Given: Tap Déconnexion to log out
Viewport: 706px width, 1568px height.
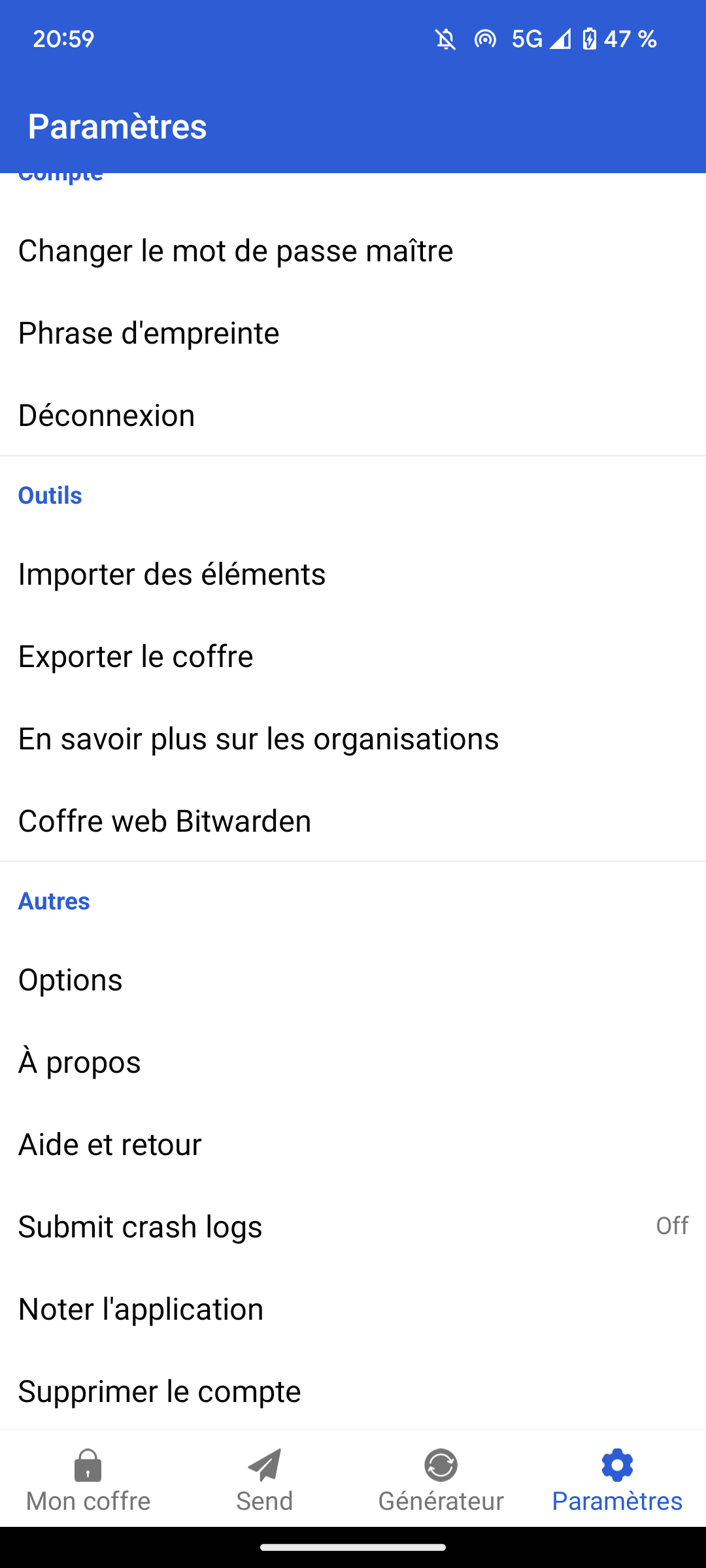Looking at the screenshot, I should point(105,415).
